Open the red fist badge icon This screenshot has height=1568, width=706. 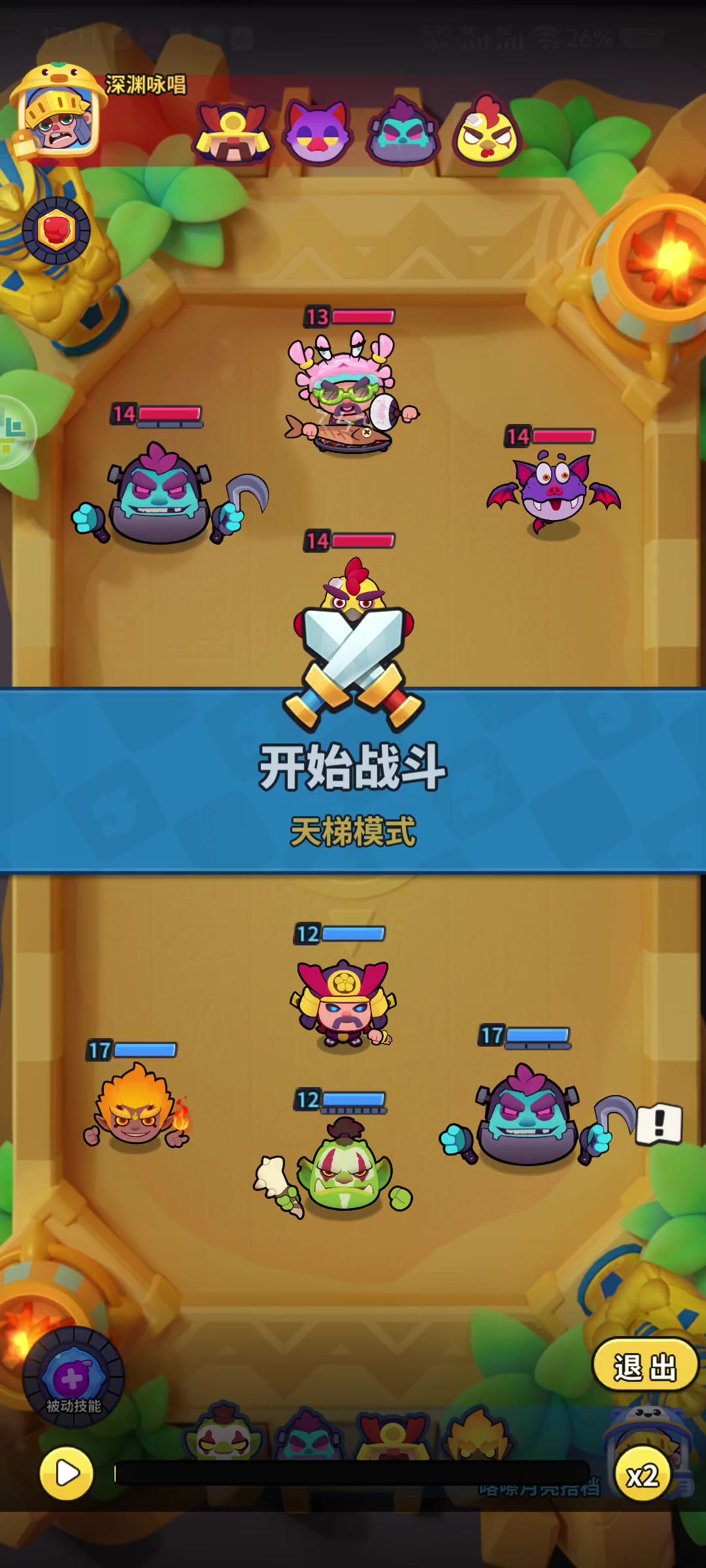point(57,230)
